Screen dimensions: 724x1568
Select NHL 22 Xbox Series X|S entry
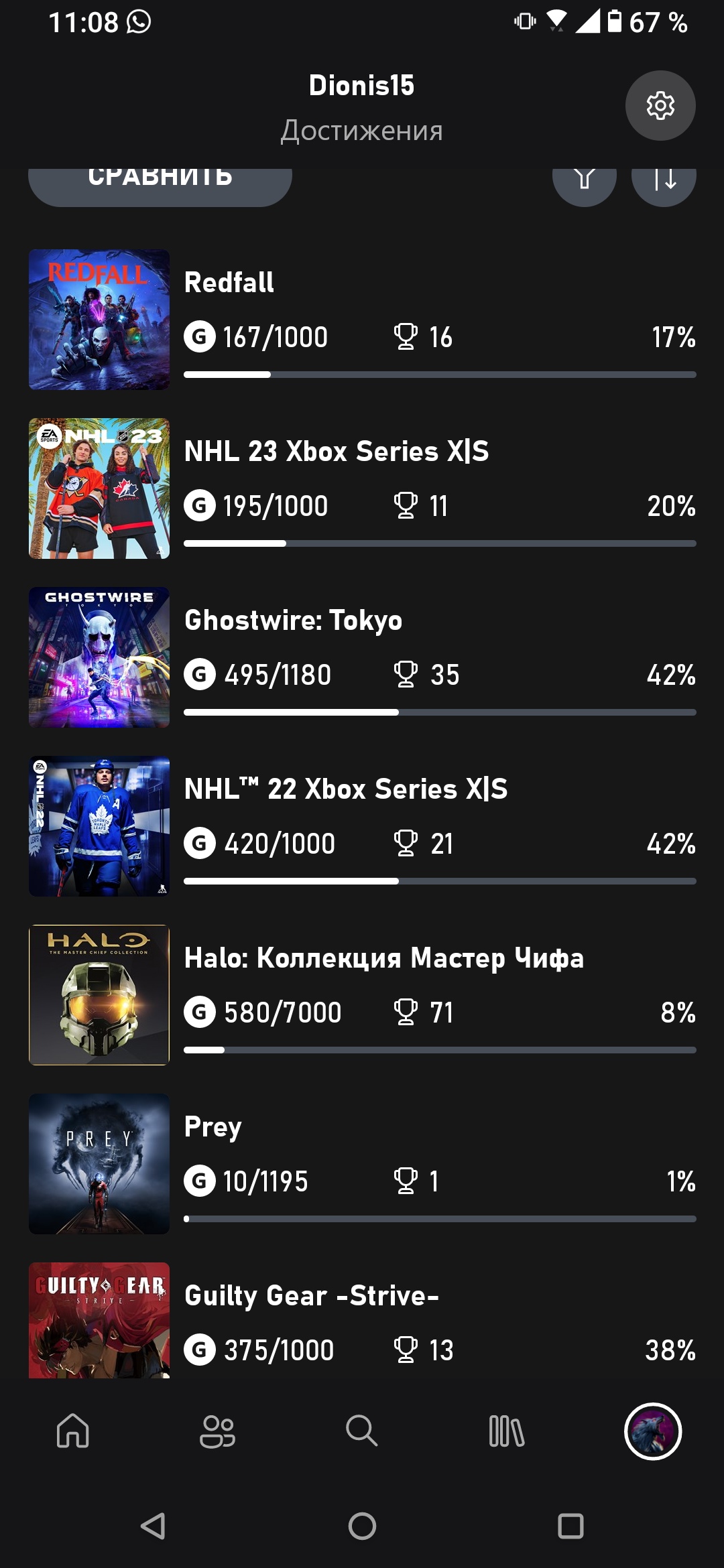point(362,826)
